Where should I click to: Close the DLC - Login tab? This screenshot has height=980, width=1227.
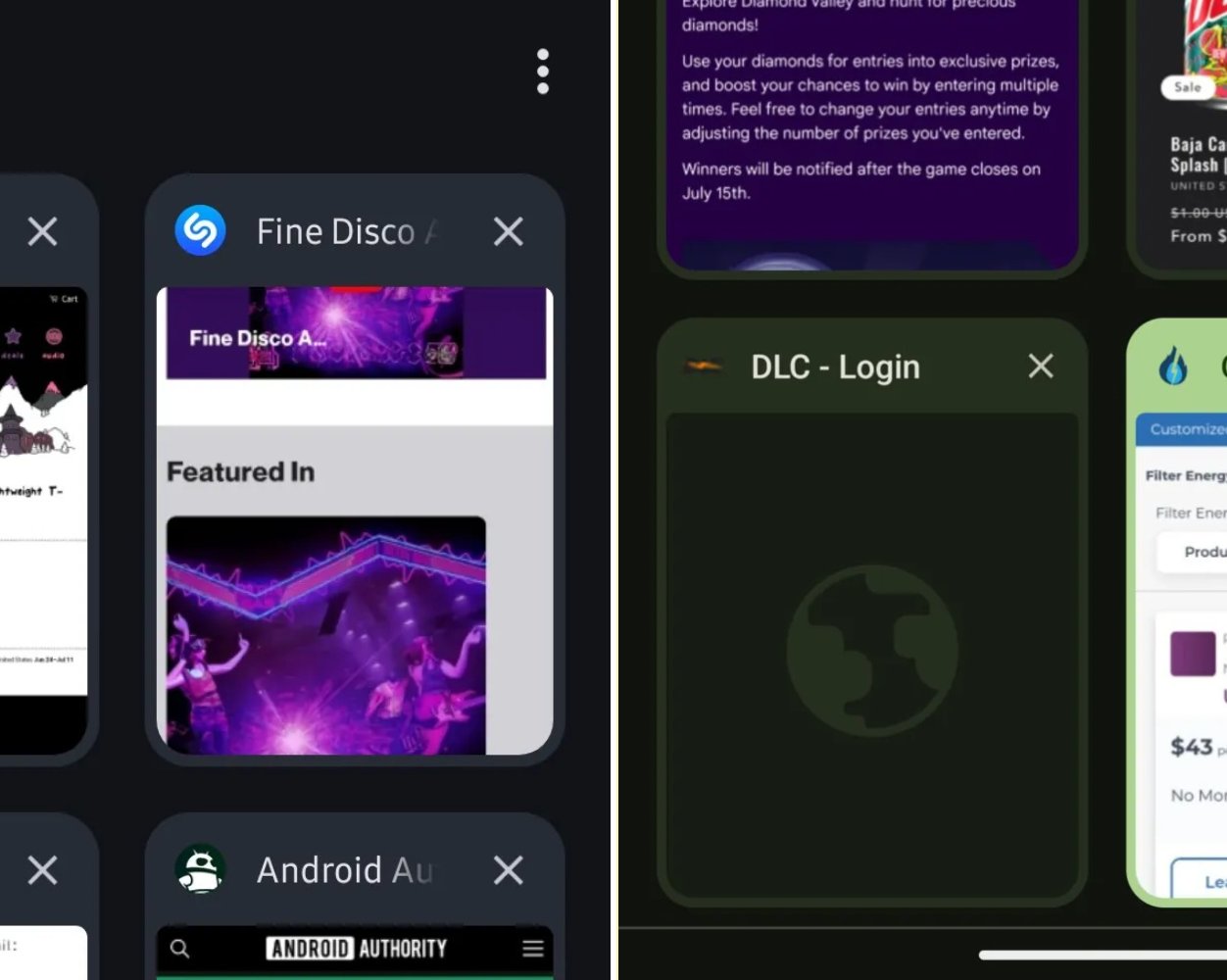click(1040, 367)
